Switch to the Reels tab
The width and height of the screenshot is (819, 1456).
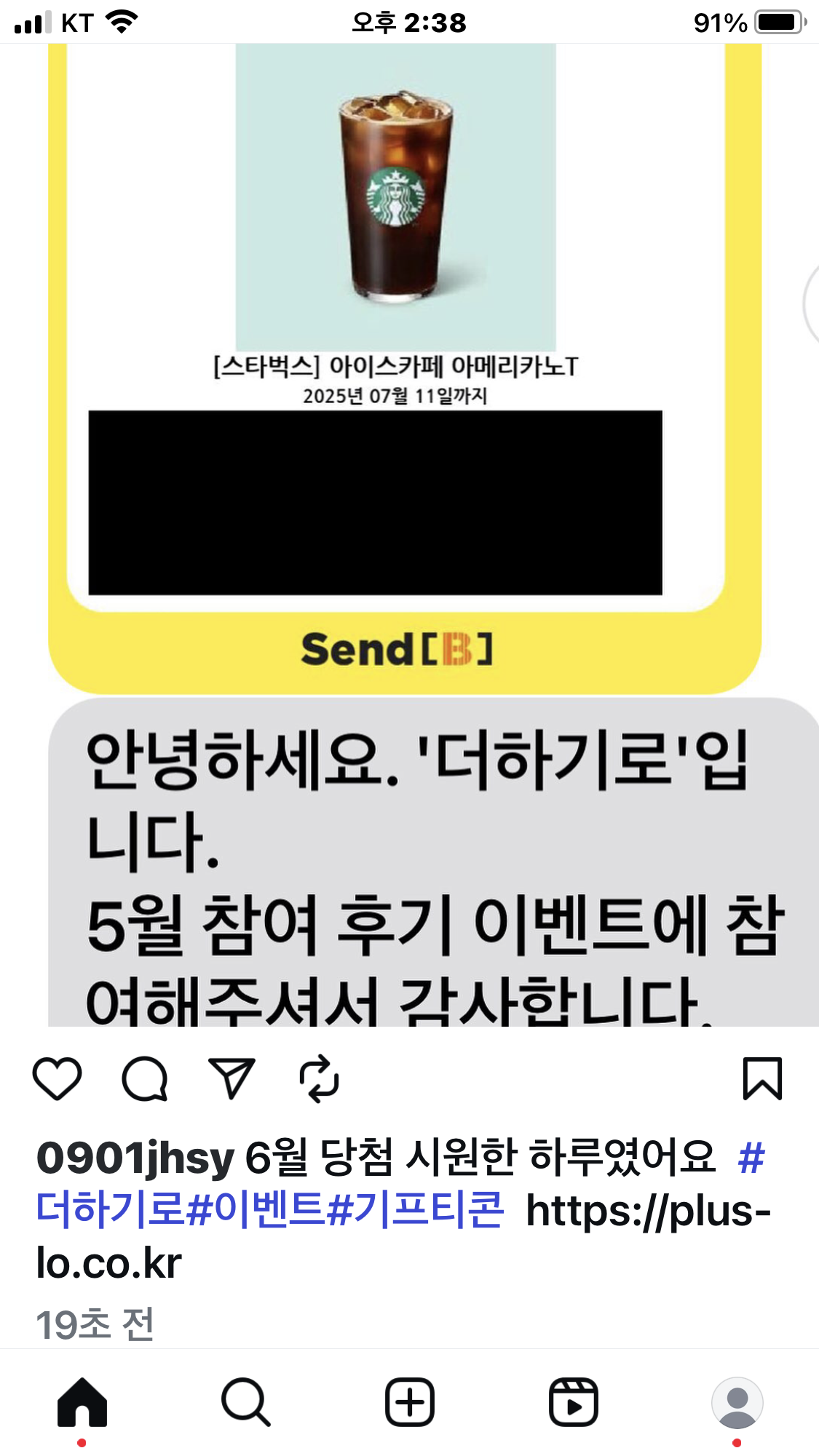click(x=573, y=1403)
